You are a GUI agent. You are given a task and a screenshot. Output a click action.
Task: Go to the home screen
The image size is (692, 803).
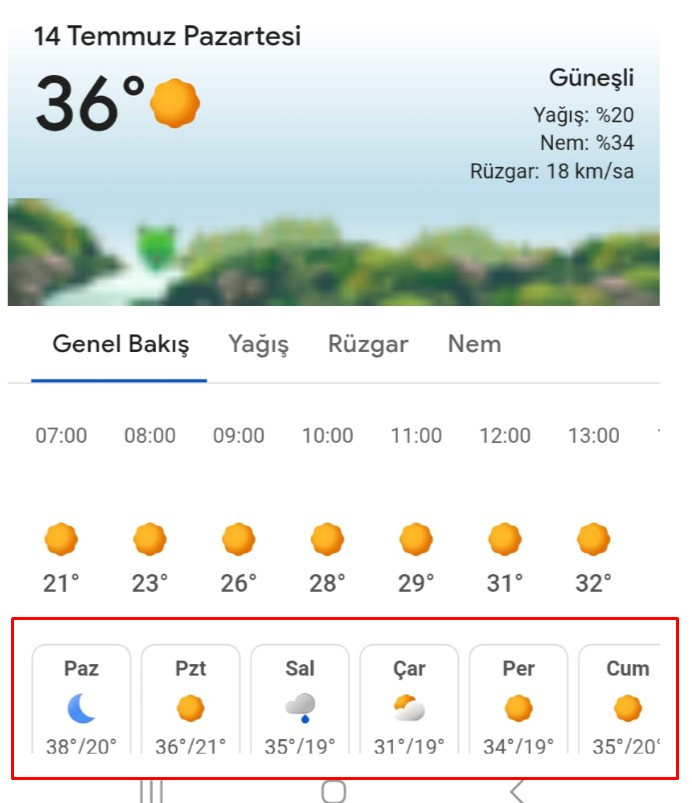(334, 792)
